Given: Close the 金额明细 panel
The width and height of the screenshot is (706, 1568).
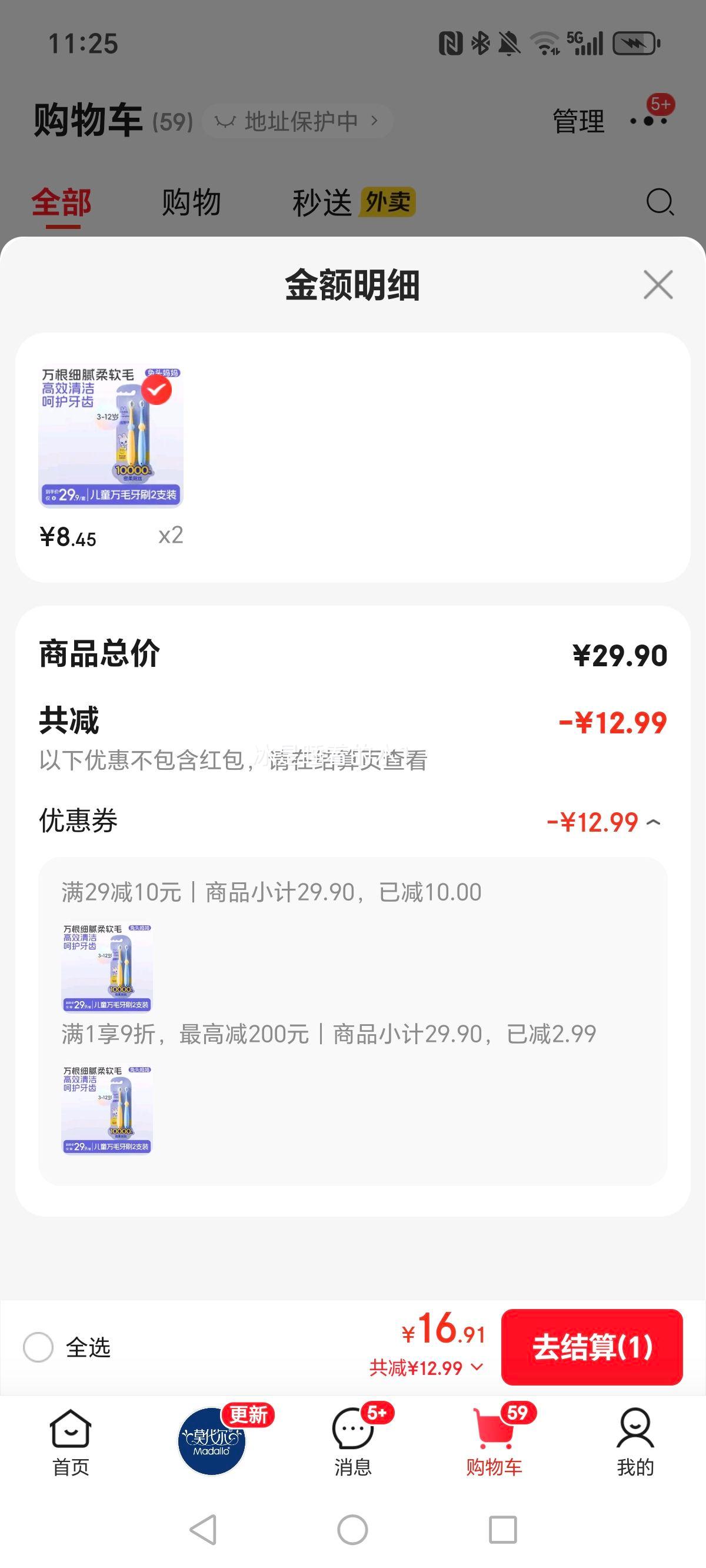Looking at the screenshot, I should 658,285.
